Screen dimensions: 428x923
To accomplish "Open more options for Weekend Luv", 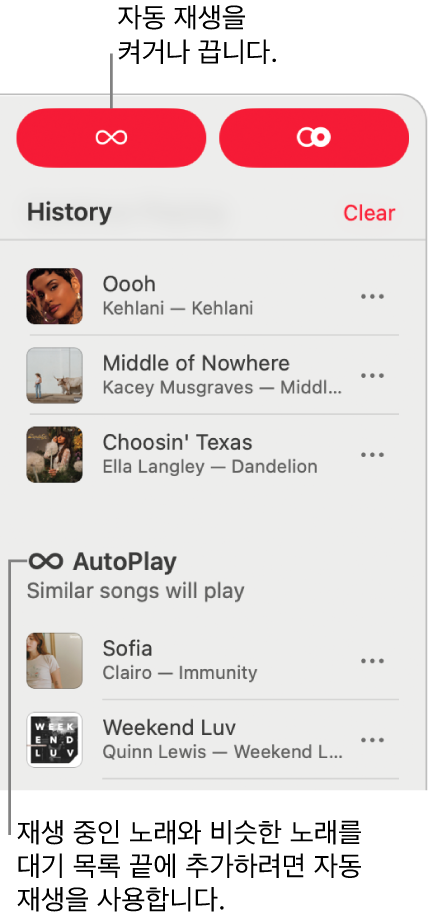I will (x=372, y=740).
